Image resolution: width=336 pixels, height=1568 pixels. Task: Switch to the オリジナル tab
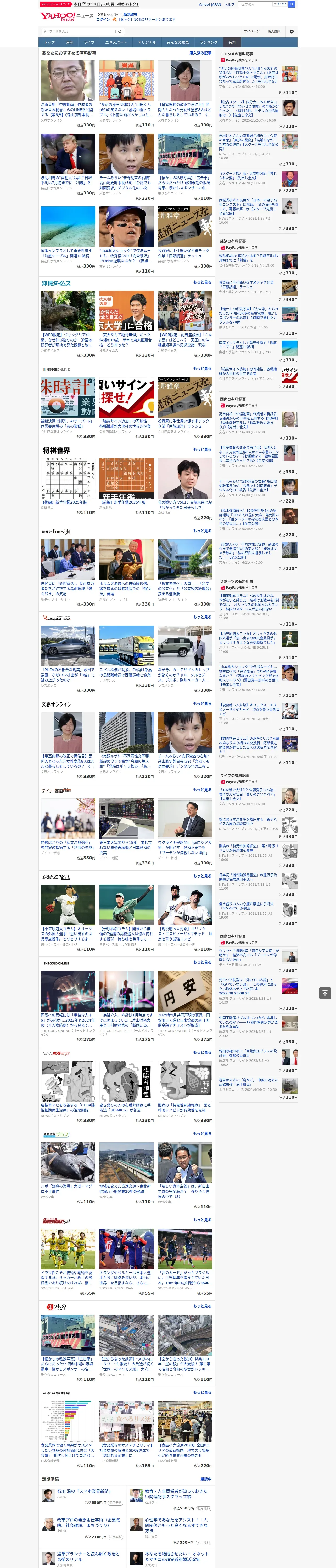(x=146, y=43)
